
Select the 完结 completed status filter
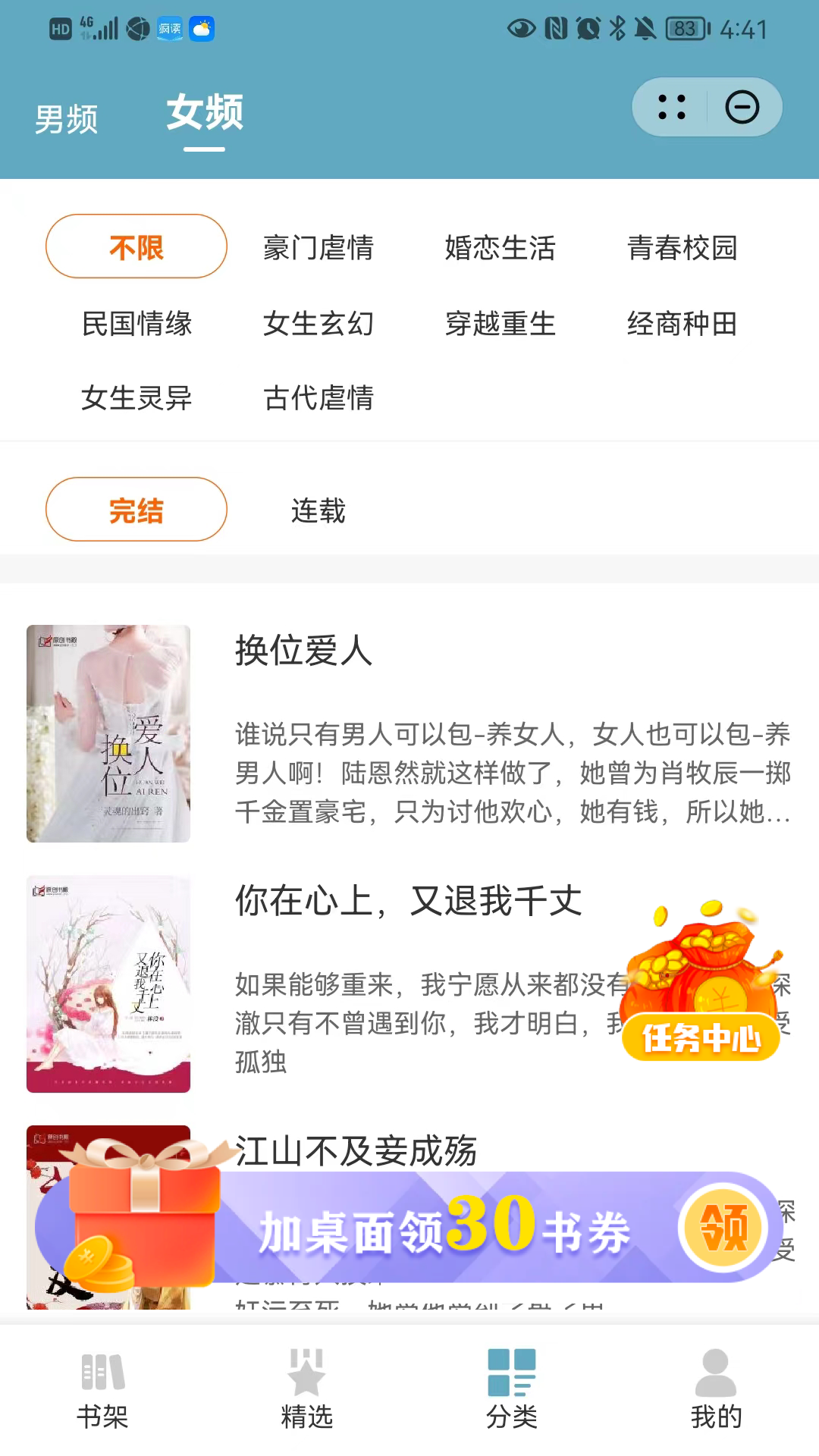(136, 510)
